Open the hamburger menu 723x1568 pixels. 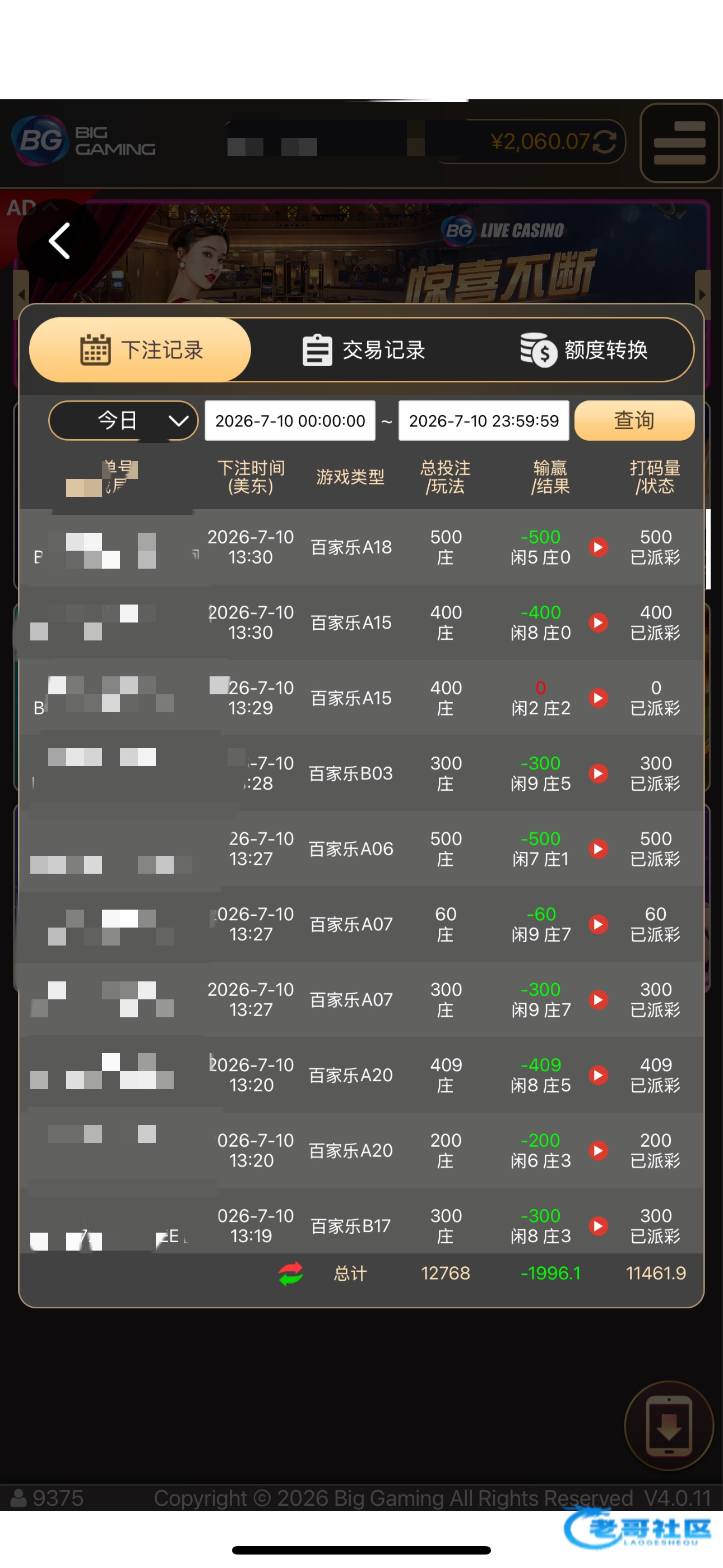[x=679, y=143]
